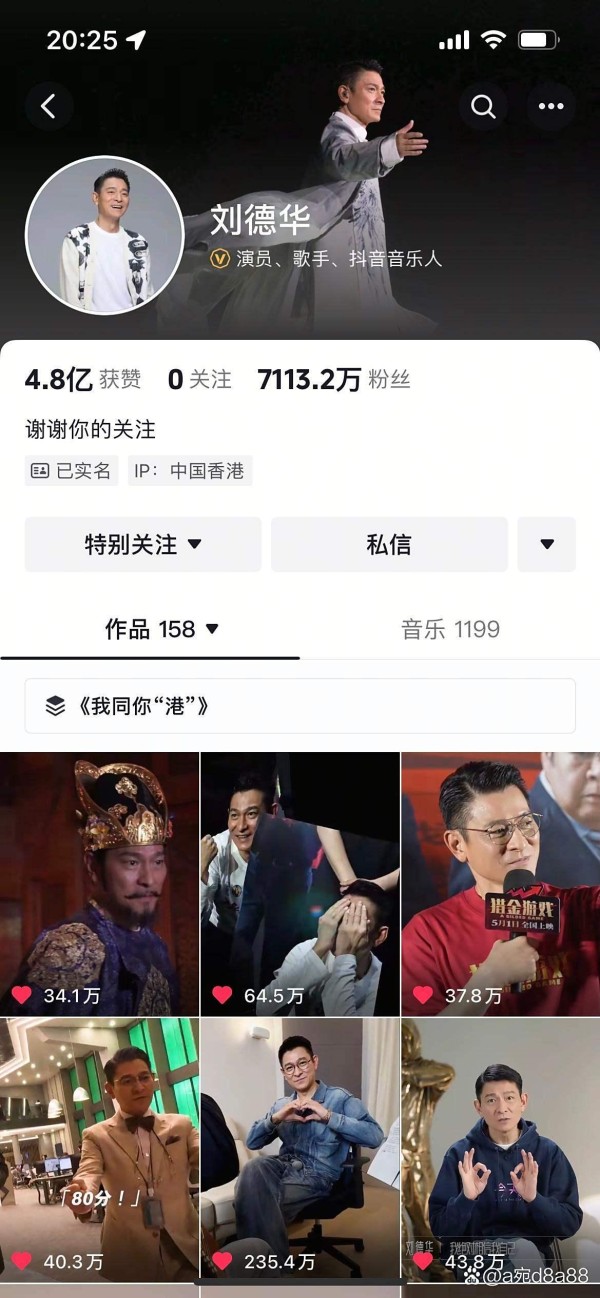600x1298 pixels.
Task: Open the three-dot overflow menu
Action: (551, 107)
